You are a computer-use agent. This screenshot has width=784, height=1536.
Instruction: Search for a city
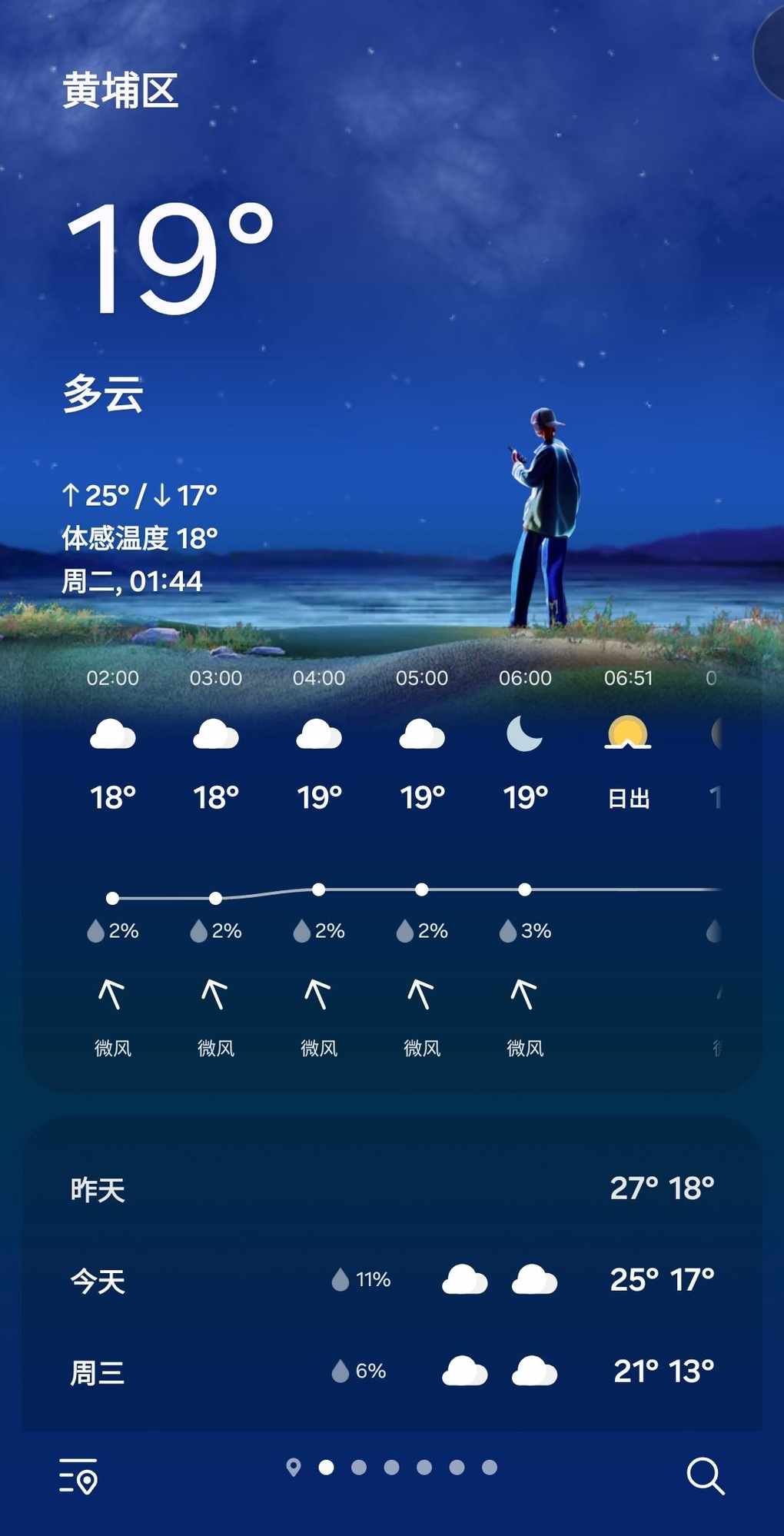(705, 1475)
